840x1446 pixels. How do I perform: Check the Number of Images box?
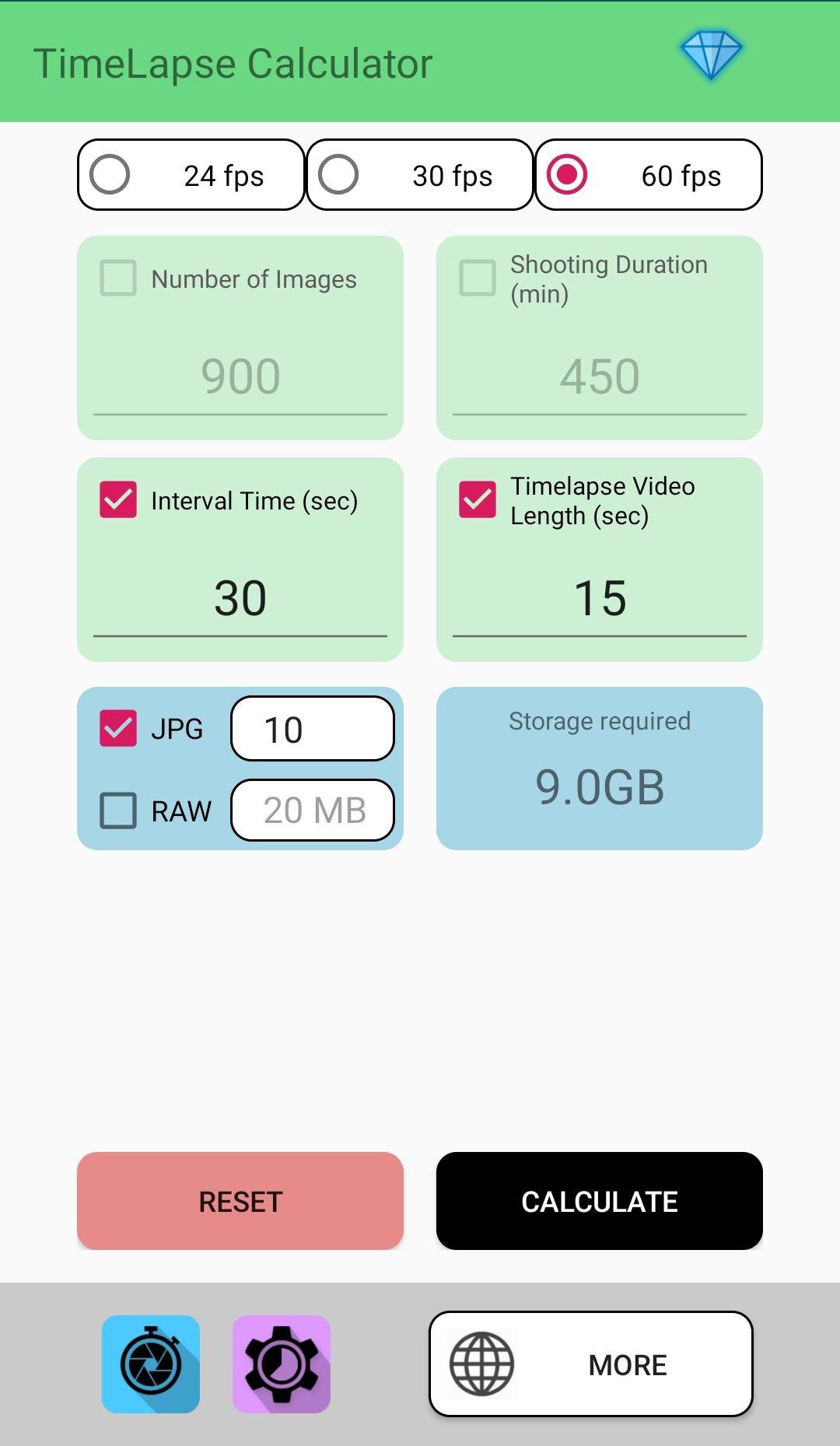118,278
